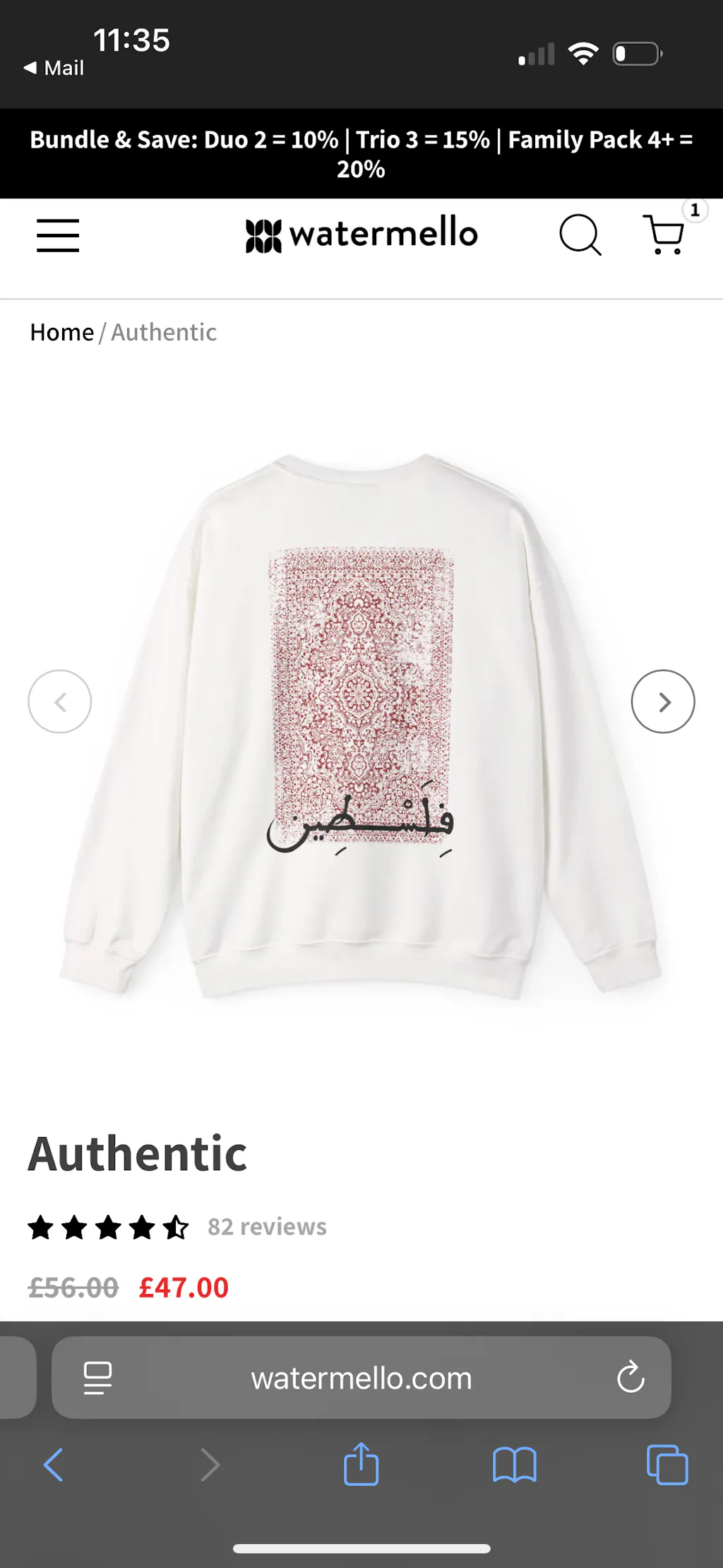Viewport: 723px width, 1568px height.
Task: Go back in Safari
Action: [54, 1464]
